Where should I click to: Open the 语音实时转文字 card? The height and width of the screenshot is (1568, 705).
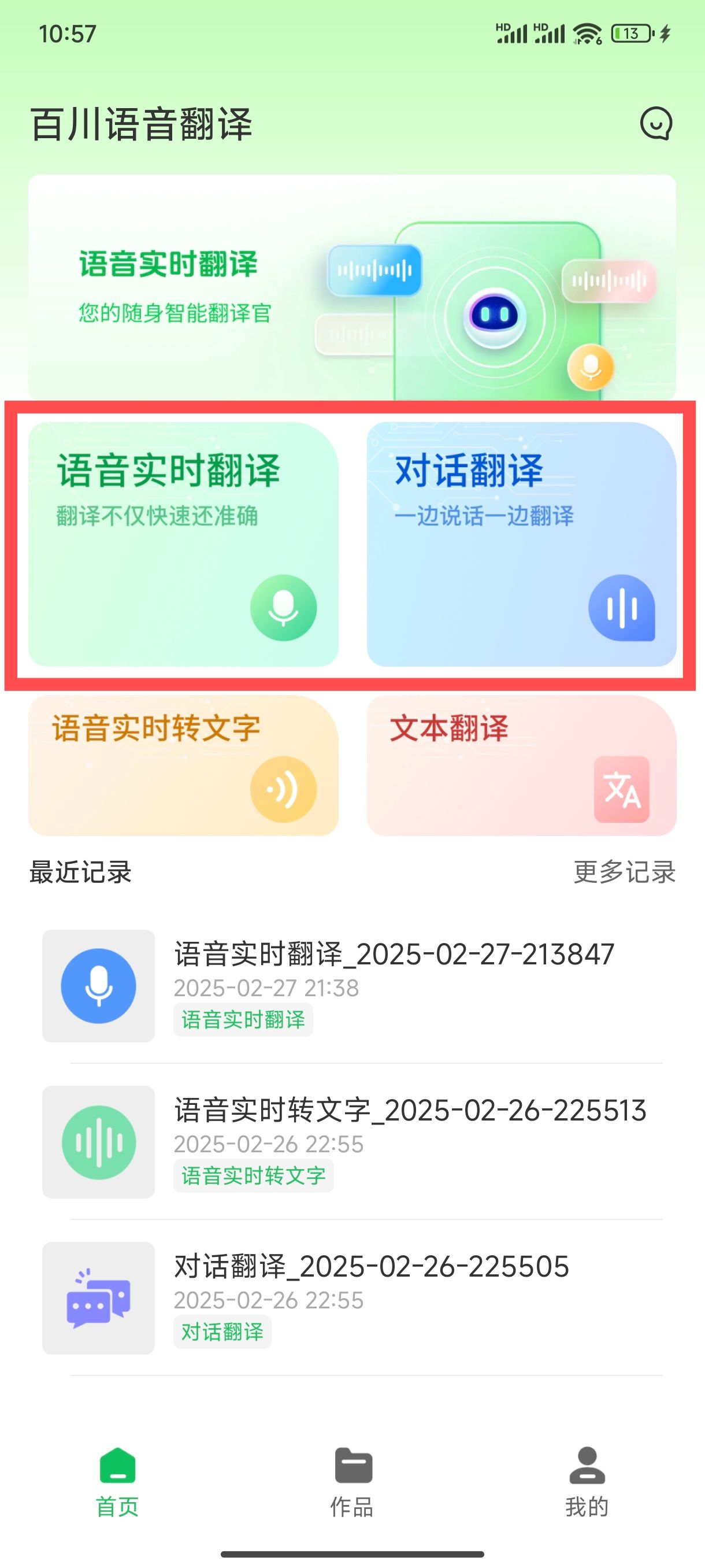tap(183, 765)
